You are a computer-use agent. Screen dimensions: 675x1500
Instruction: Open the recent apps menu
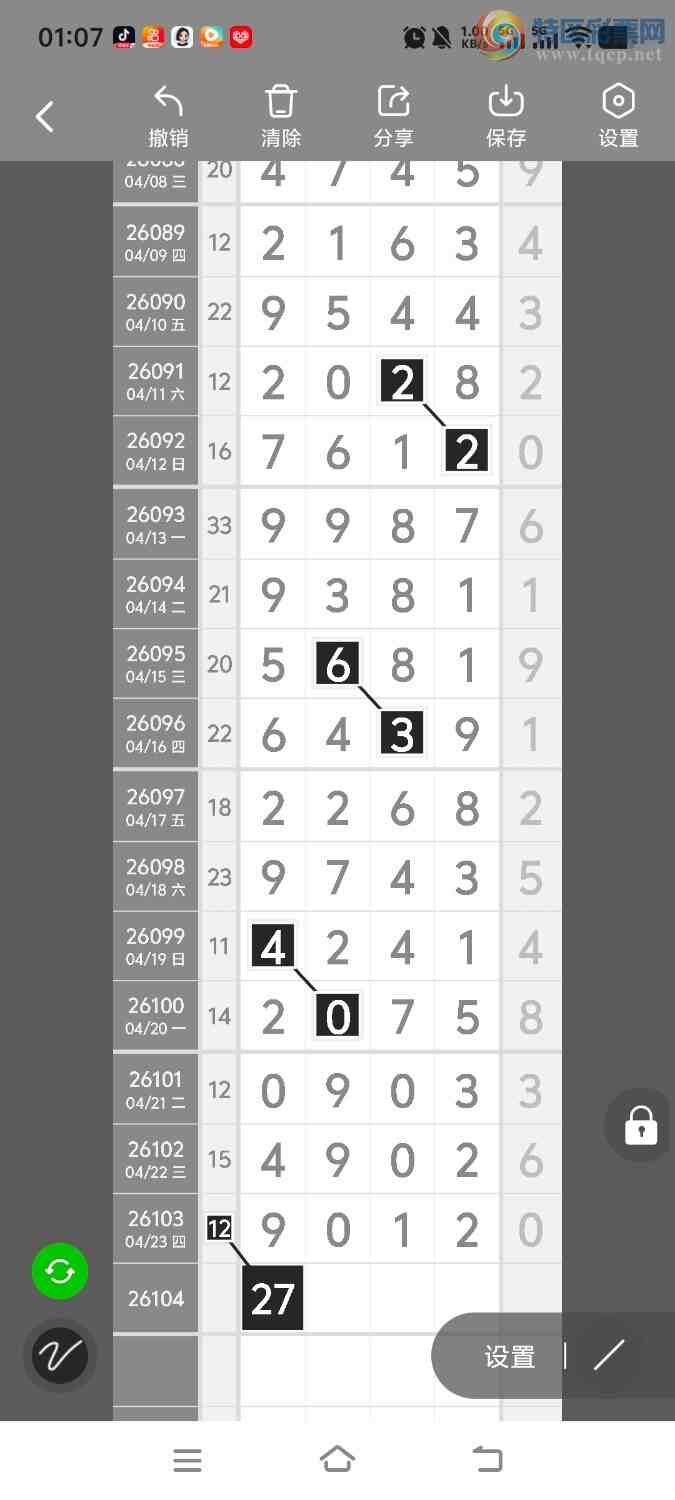[187, 1460]
